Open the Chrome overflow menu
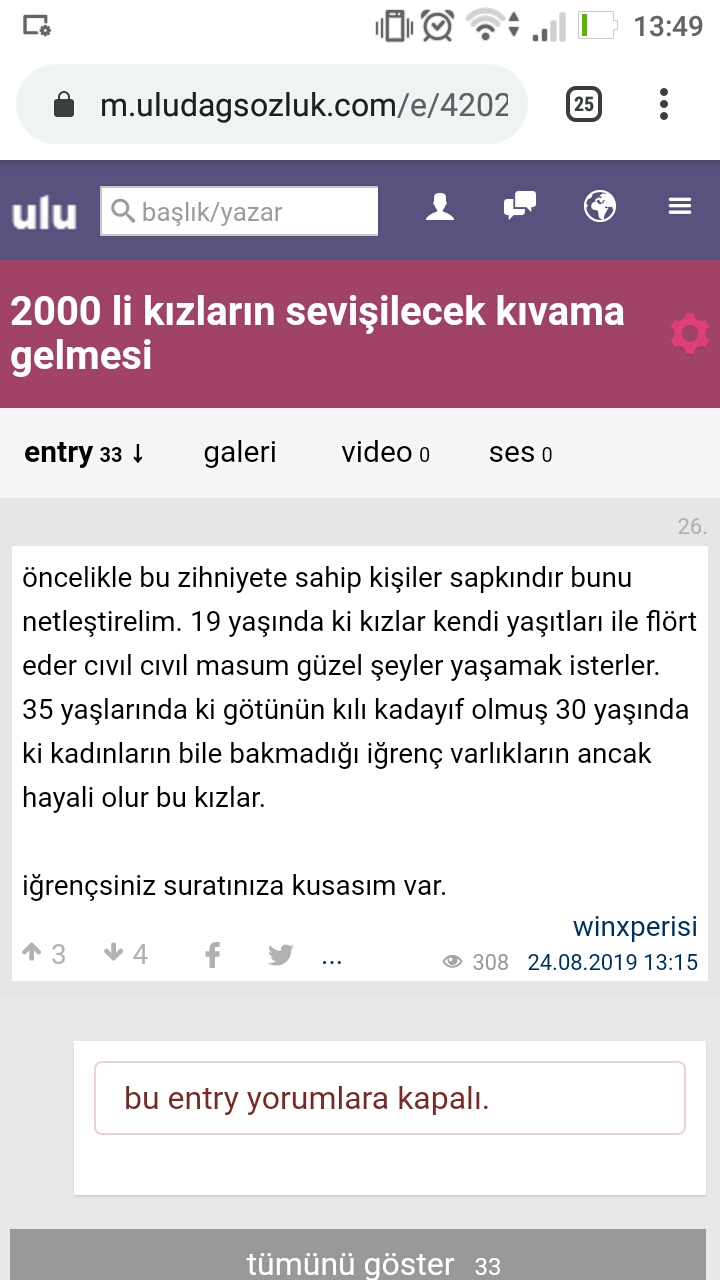Screen dimensions: 720x1280 (664, 104)
